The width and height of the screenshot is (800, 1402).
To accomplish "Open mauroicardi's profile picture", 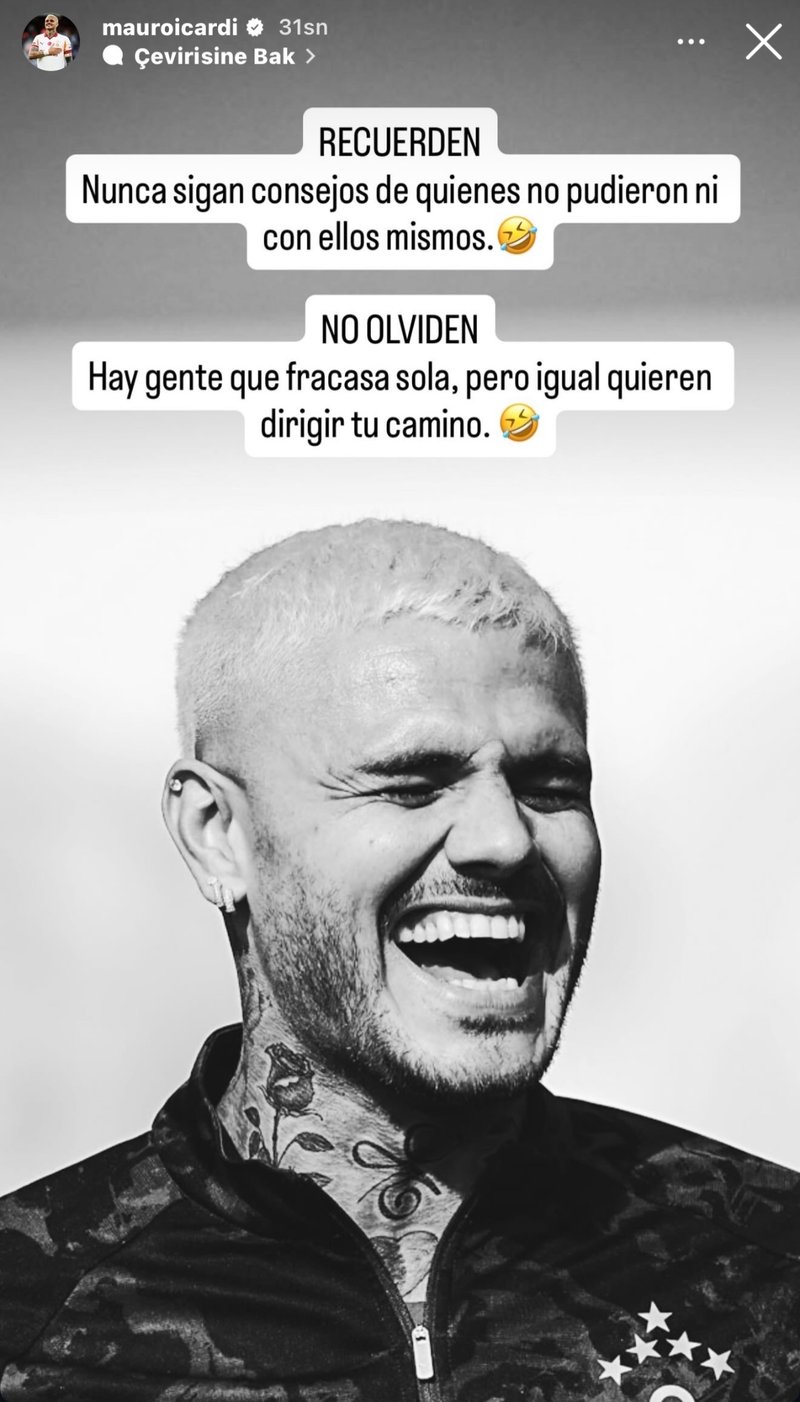I will tap(50, 42).
